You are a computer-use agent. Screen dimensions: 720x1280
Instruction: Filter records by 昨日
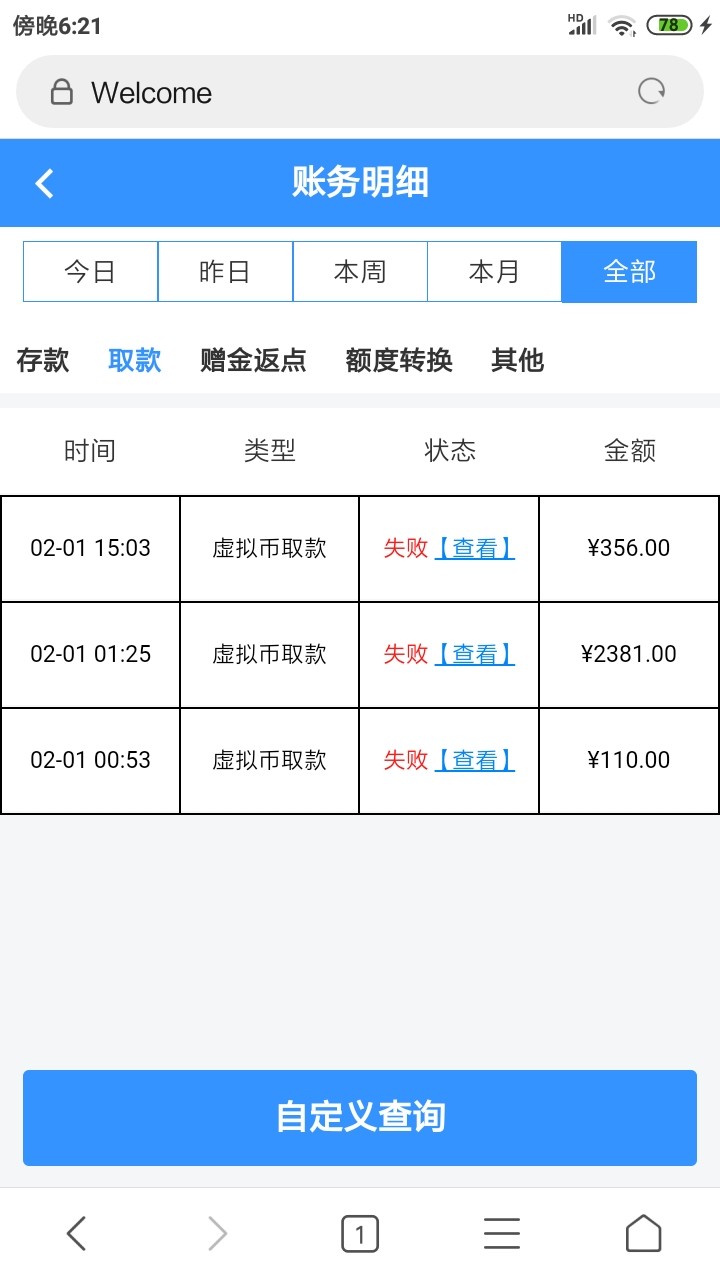tap(225, 272)
